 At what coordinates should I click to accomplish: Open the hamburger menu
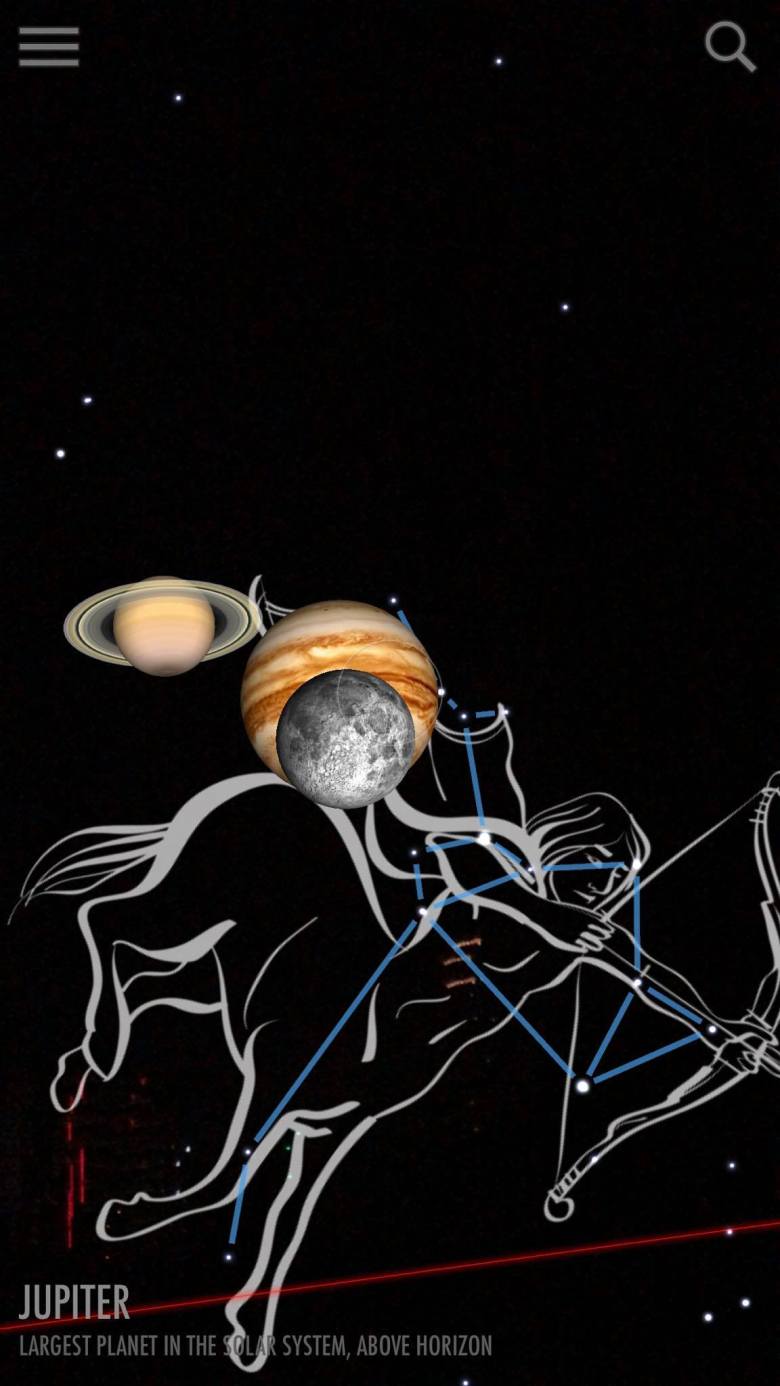tap(49, 47)
